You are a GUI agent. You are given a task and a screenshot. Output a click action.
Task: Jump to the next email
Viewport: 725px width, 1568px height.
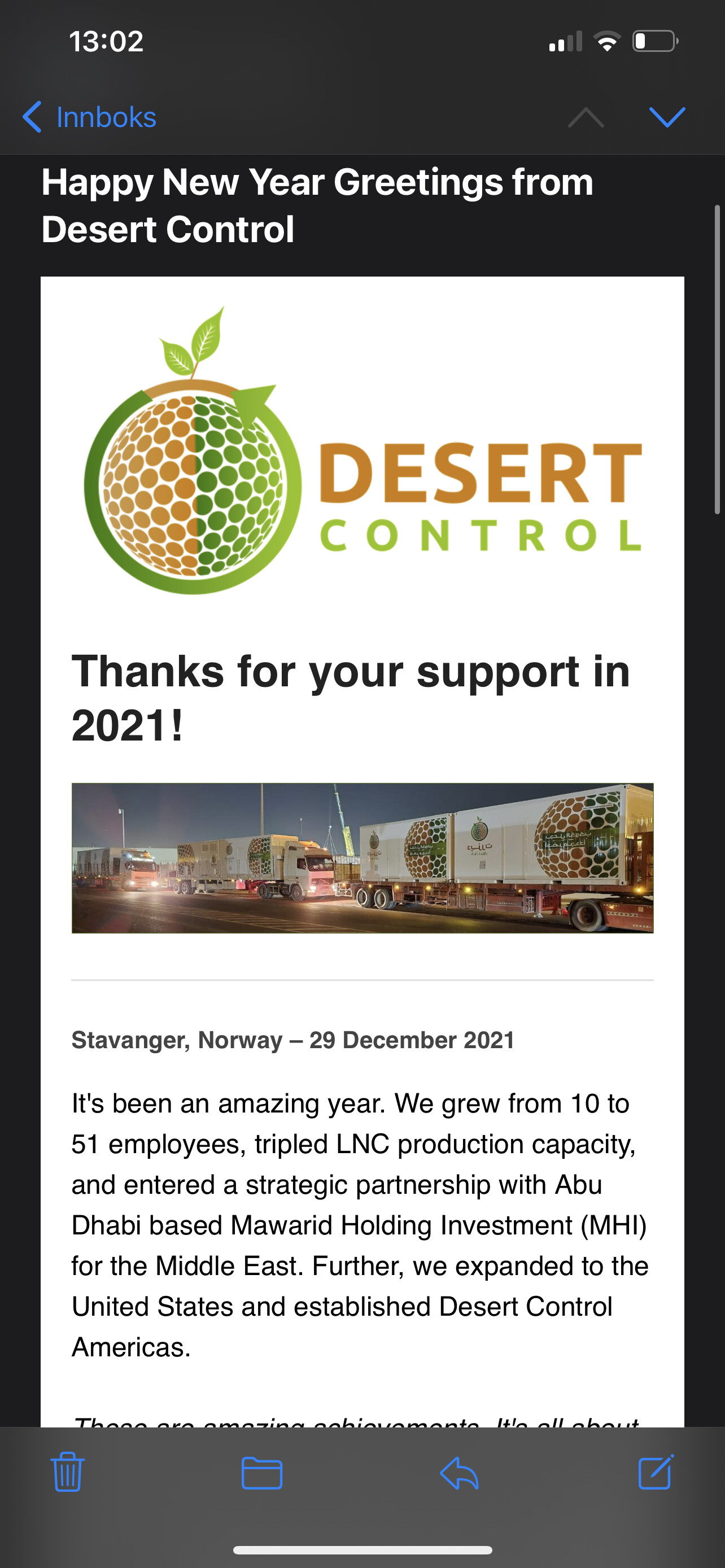tap(667, 117)
